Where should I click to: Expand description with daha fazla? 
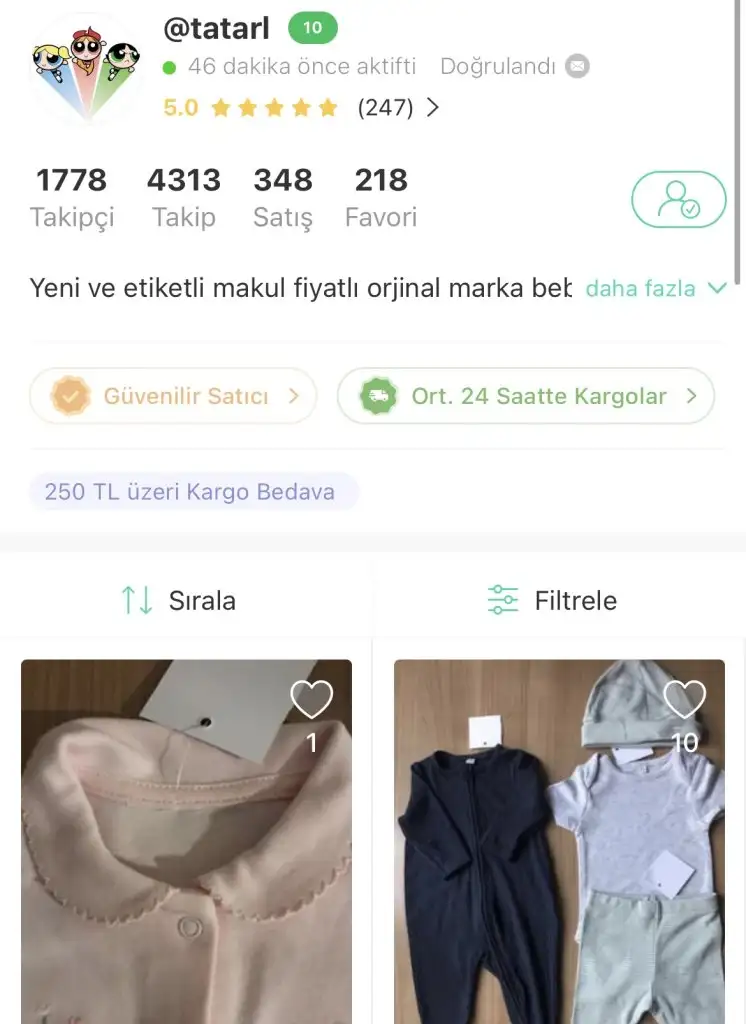[655, 288]
